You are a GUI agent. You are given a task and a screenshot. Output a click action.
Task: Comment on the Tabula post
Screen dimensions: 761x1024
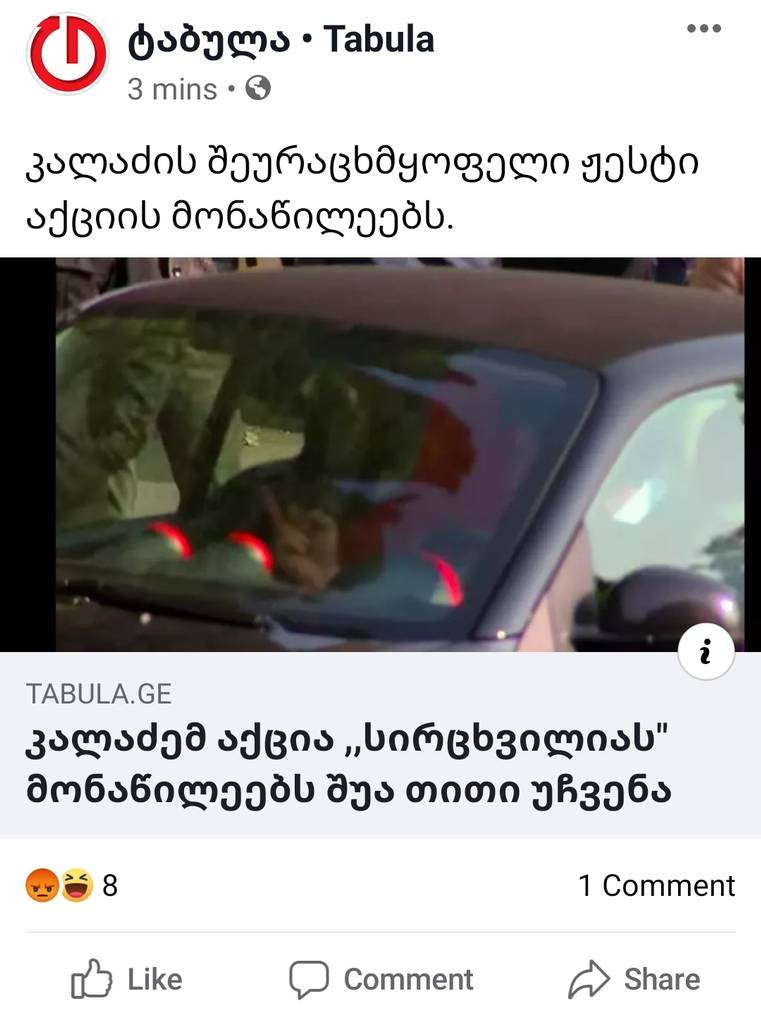[381, 979]
